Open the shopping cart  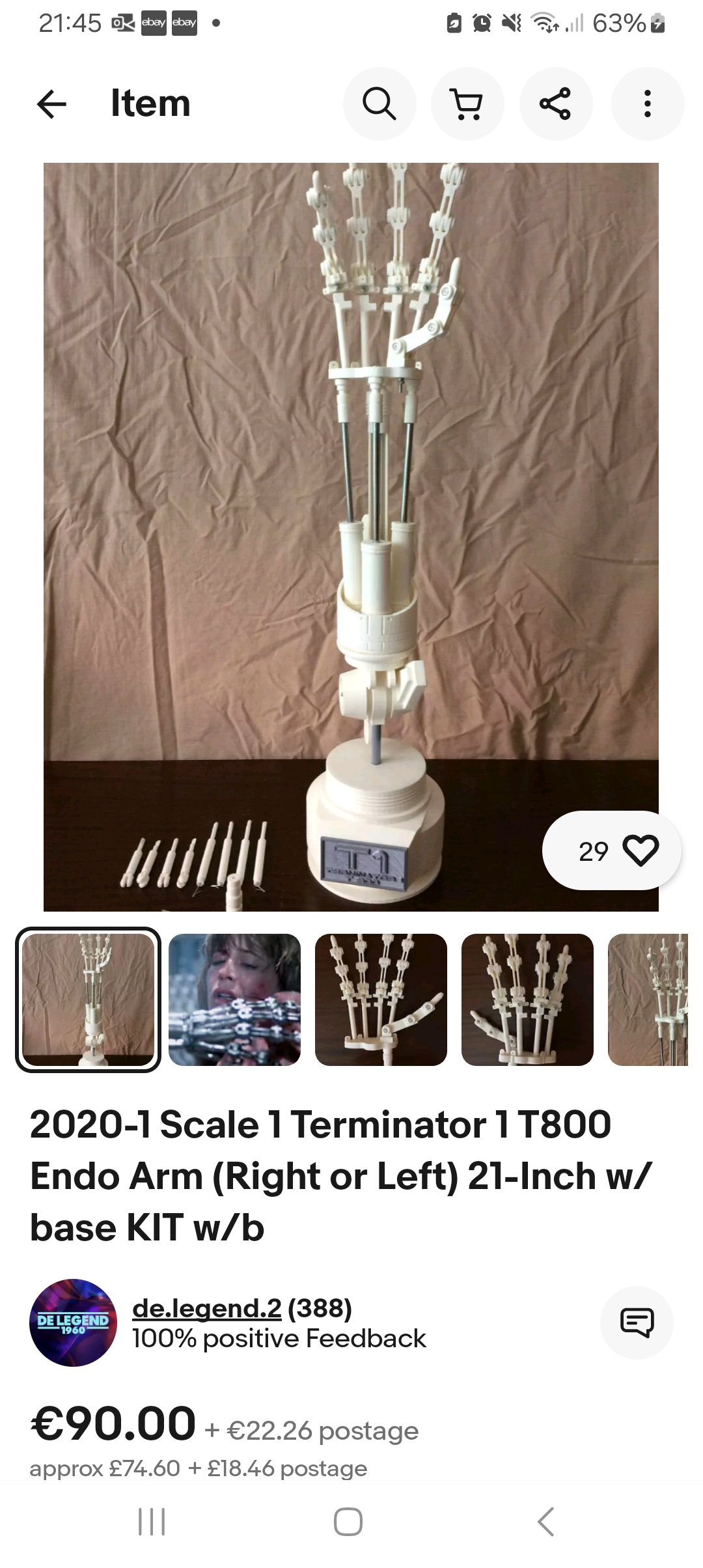(467, 104)
